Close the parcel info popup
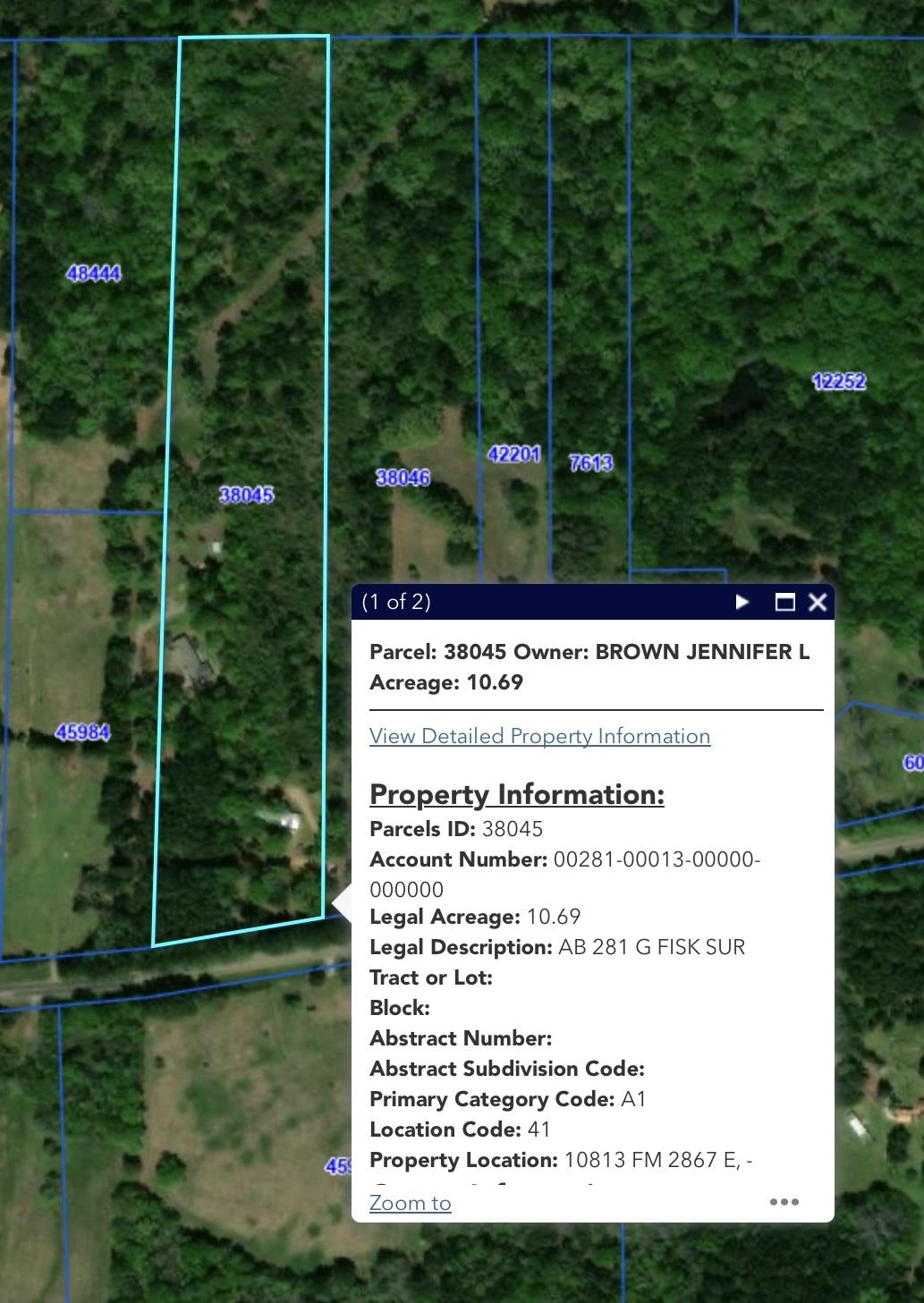This screenshot has width=924, height=1303. coord(818,602)
